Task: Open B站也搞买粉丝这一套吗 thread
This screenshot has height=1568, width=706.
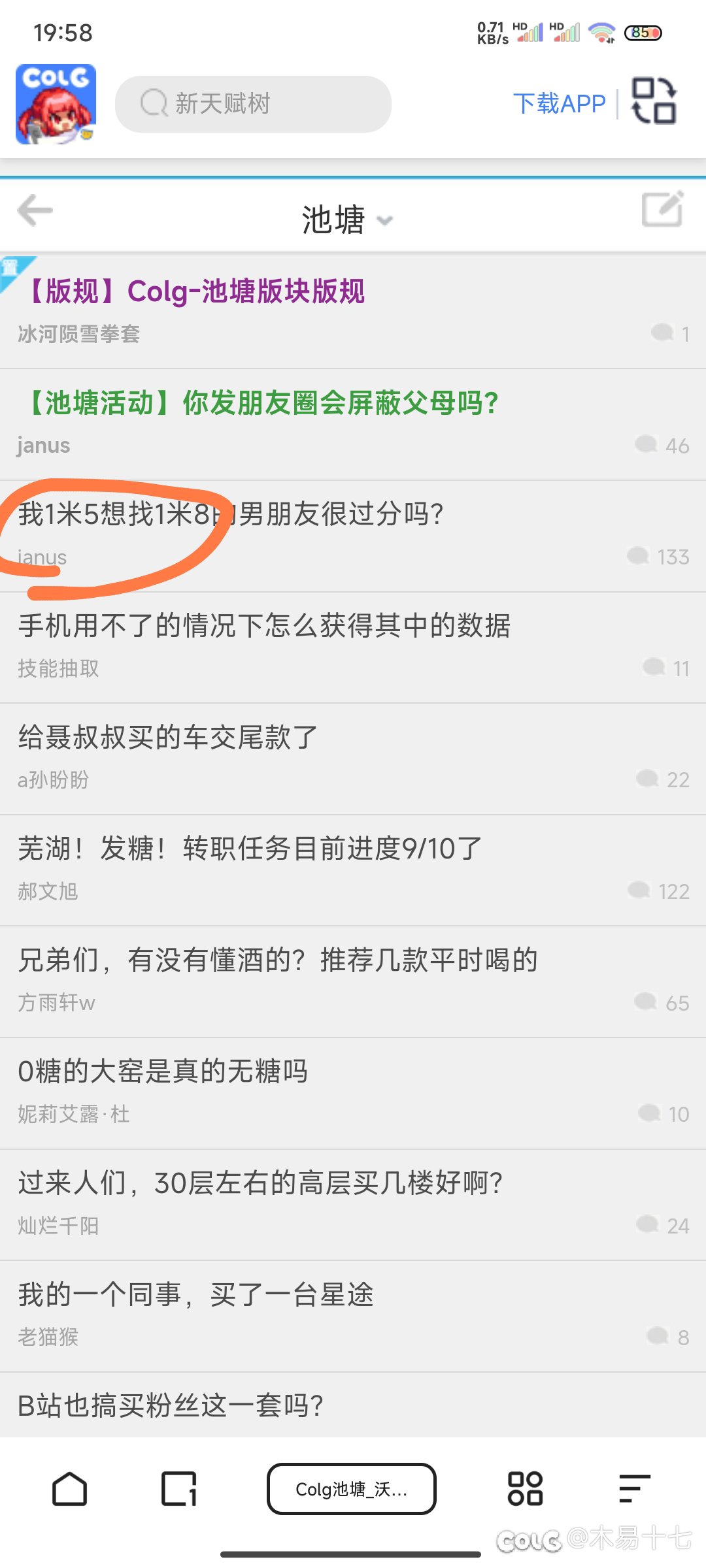Action: (353, 1405)
